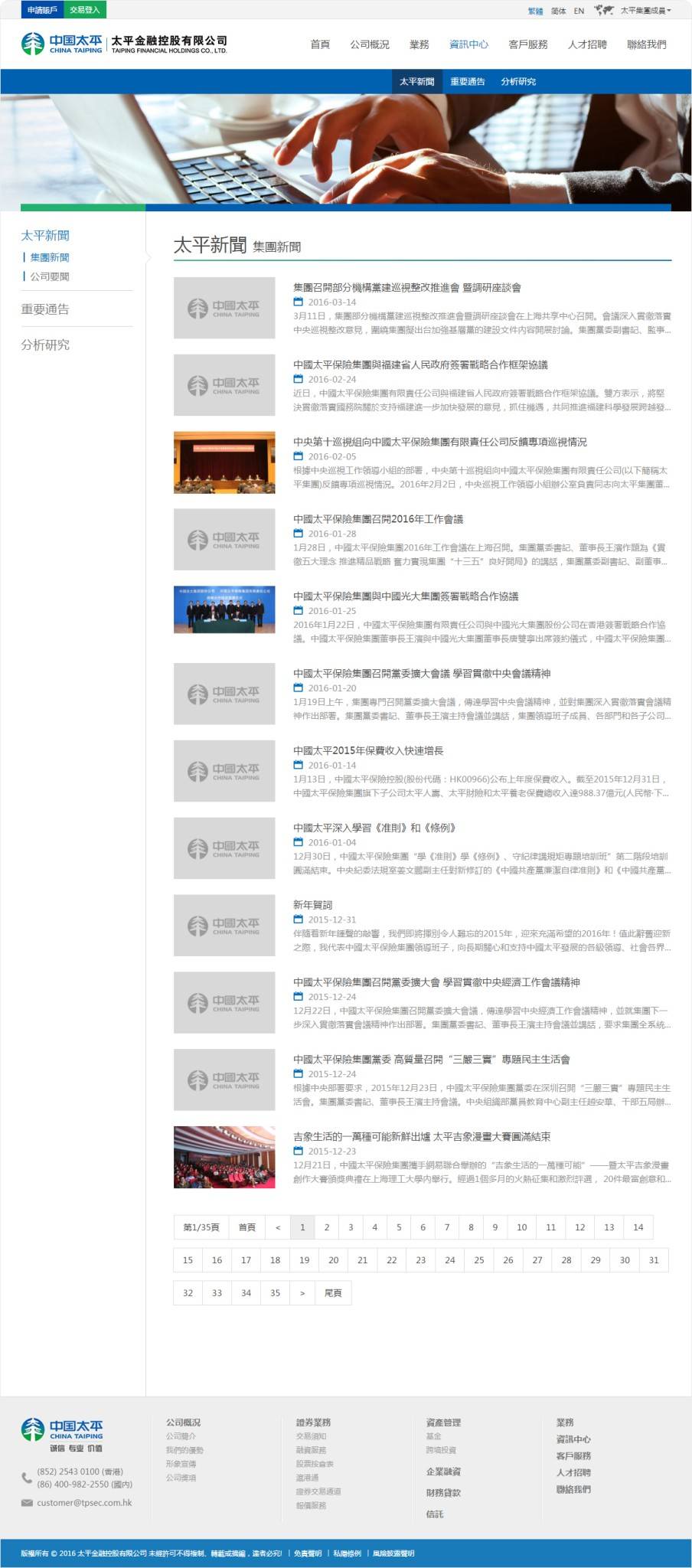Read article 中國太平2015年保費收入快速增長

point(368,750)
